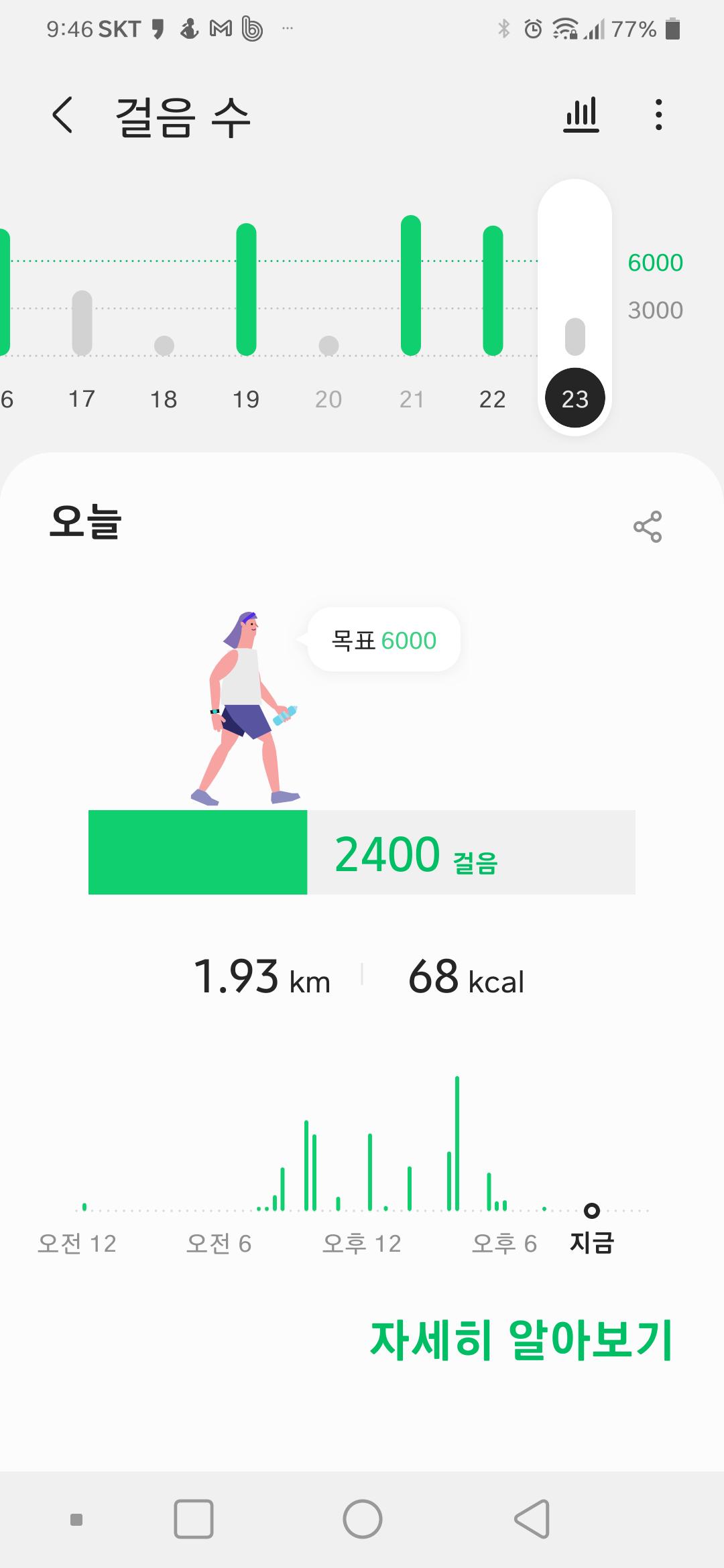The image size is (724, 1568).
Task: Select day 17 in the step chart
Action: click(x=82, y=399)
